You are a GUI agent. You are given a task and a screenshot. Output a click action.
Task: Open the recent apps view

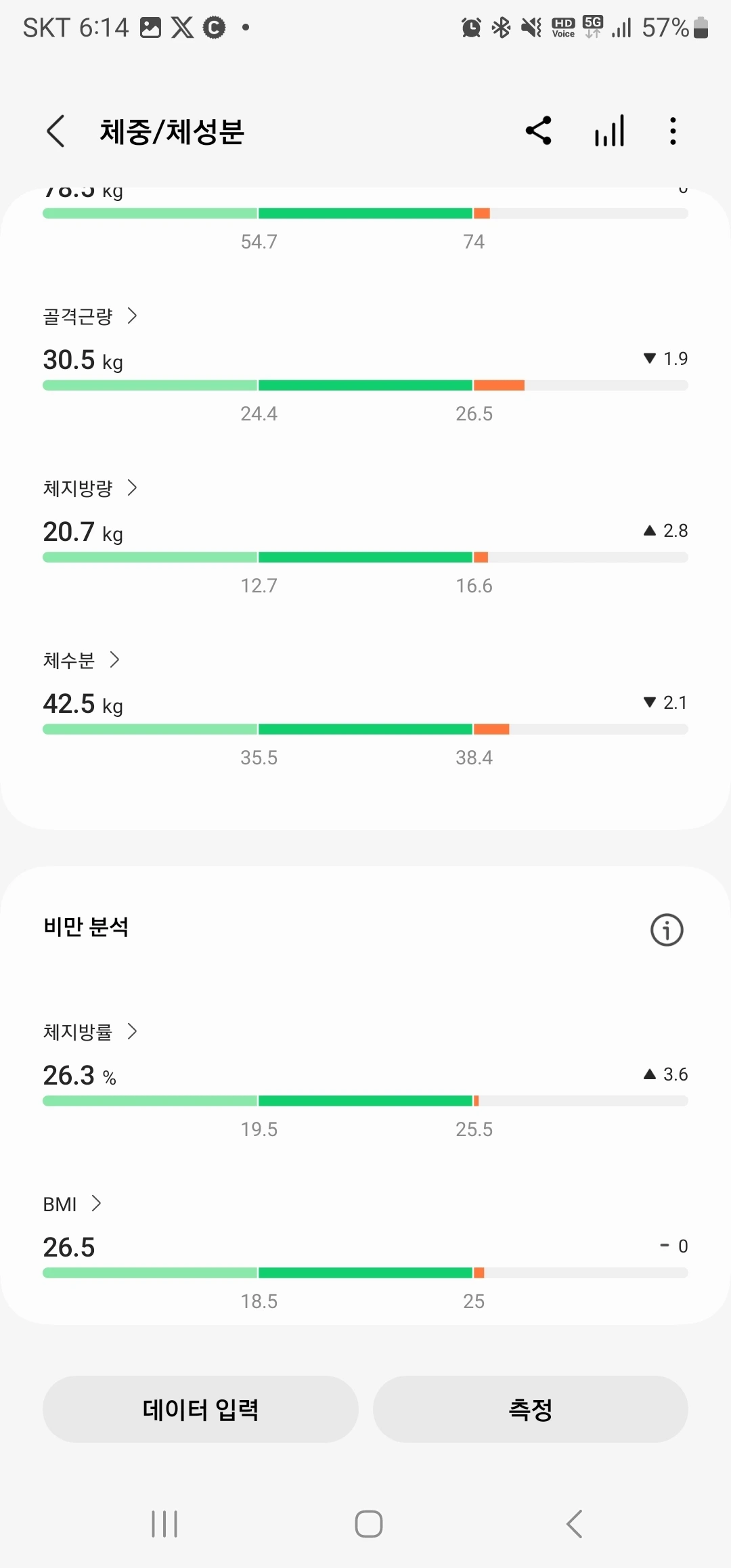[164, 1524]
